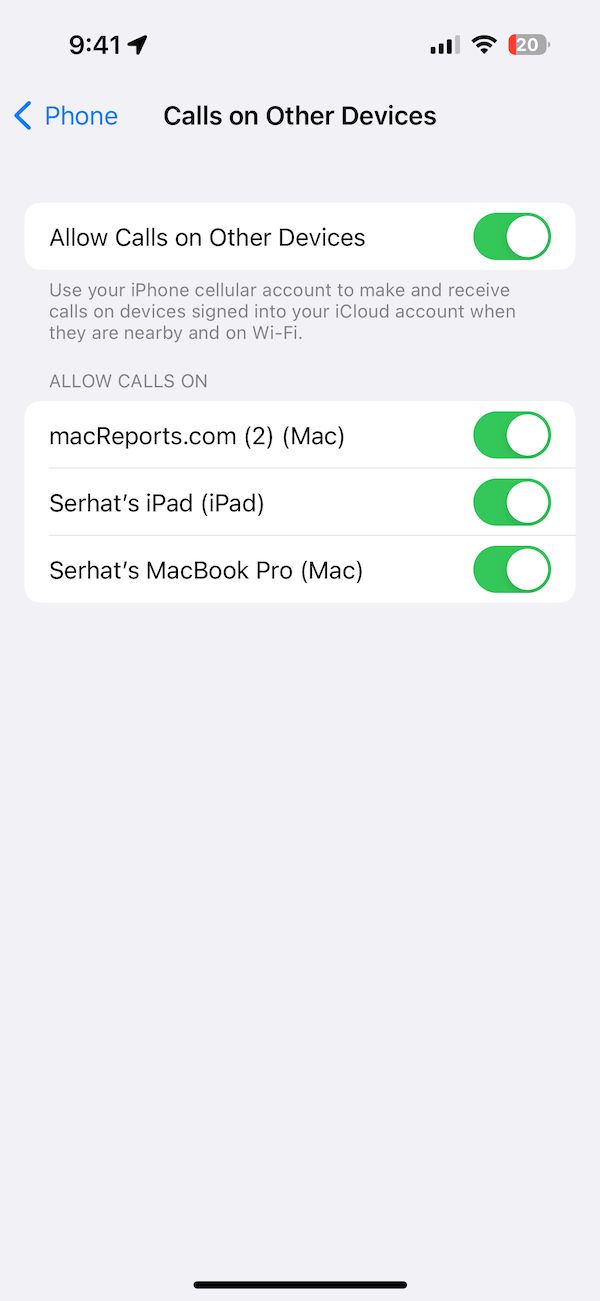Screen dimensions: 600x1301
Task: Disable calls on macReports.com (2) Mac
Action: click(512, 436)
